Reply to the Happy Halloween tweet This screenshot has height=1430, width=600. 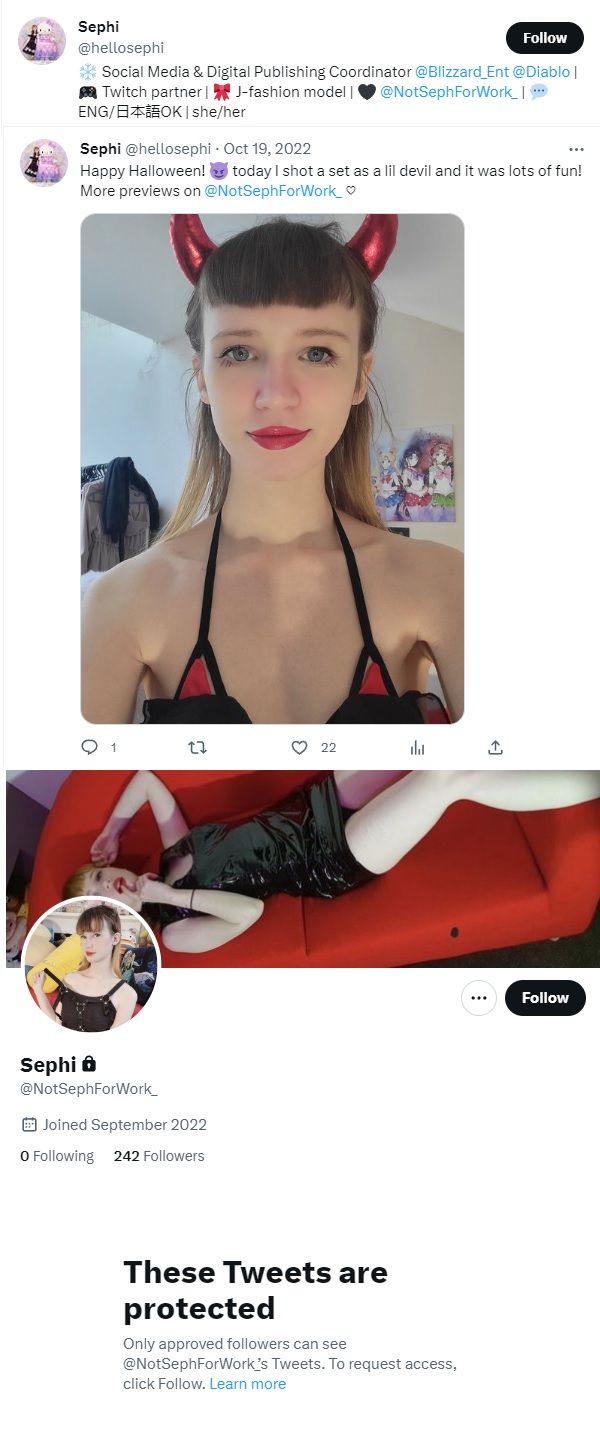[90, 747]
